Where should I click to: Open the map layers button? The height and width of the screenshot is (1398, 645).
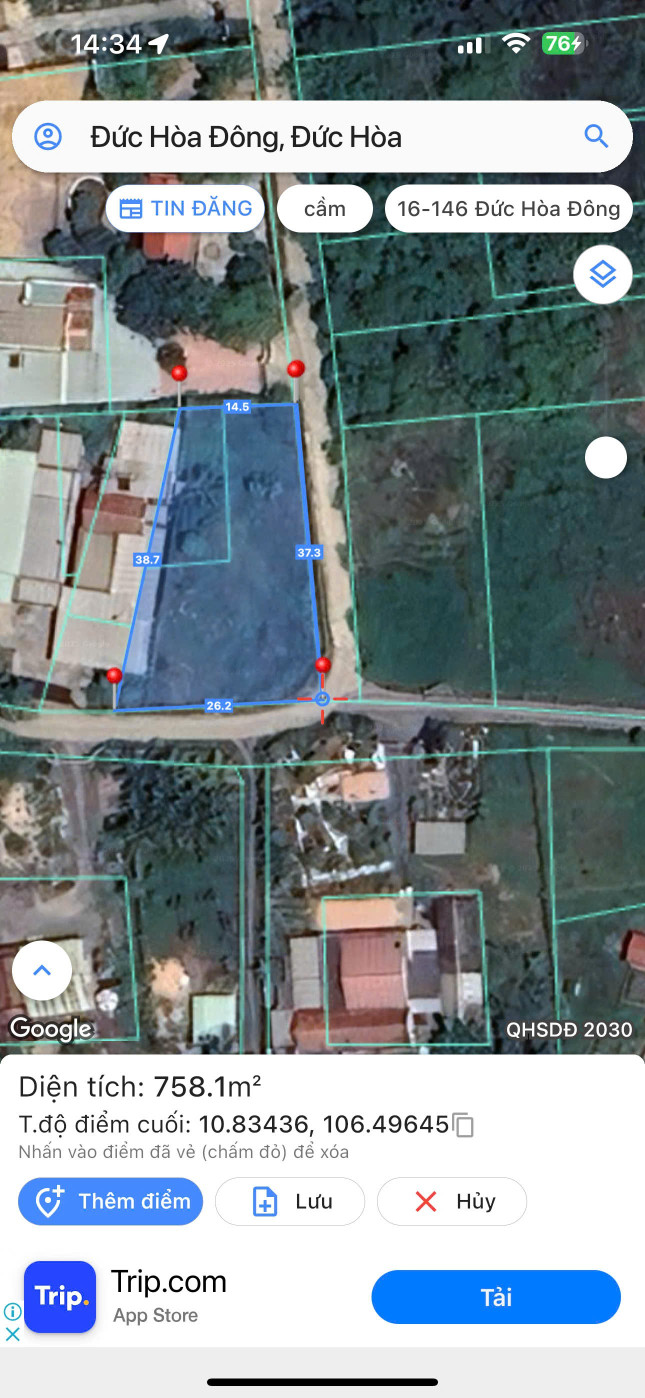[602, 274]
